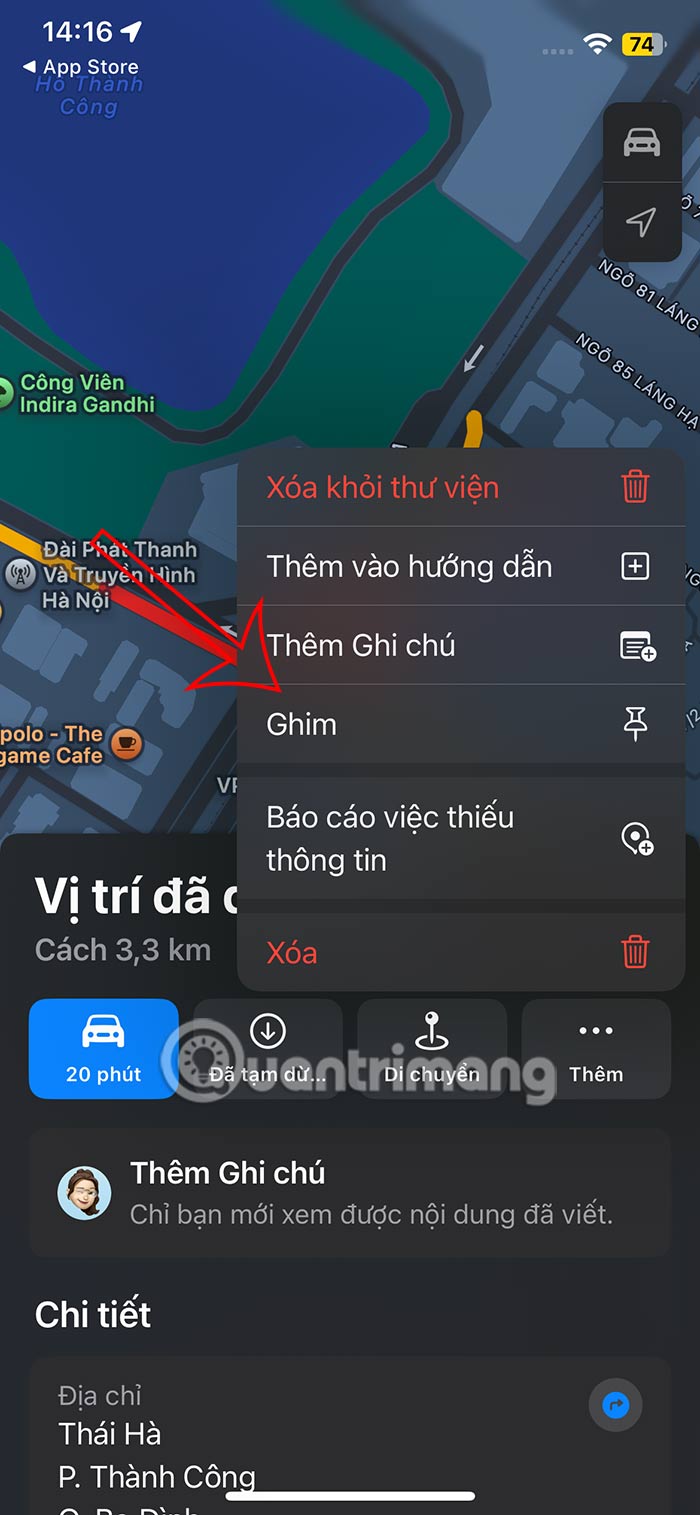Go back to App Store
The height and width of the screenshot is (1515, 700).
tap(80, 67)
